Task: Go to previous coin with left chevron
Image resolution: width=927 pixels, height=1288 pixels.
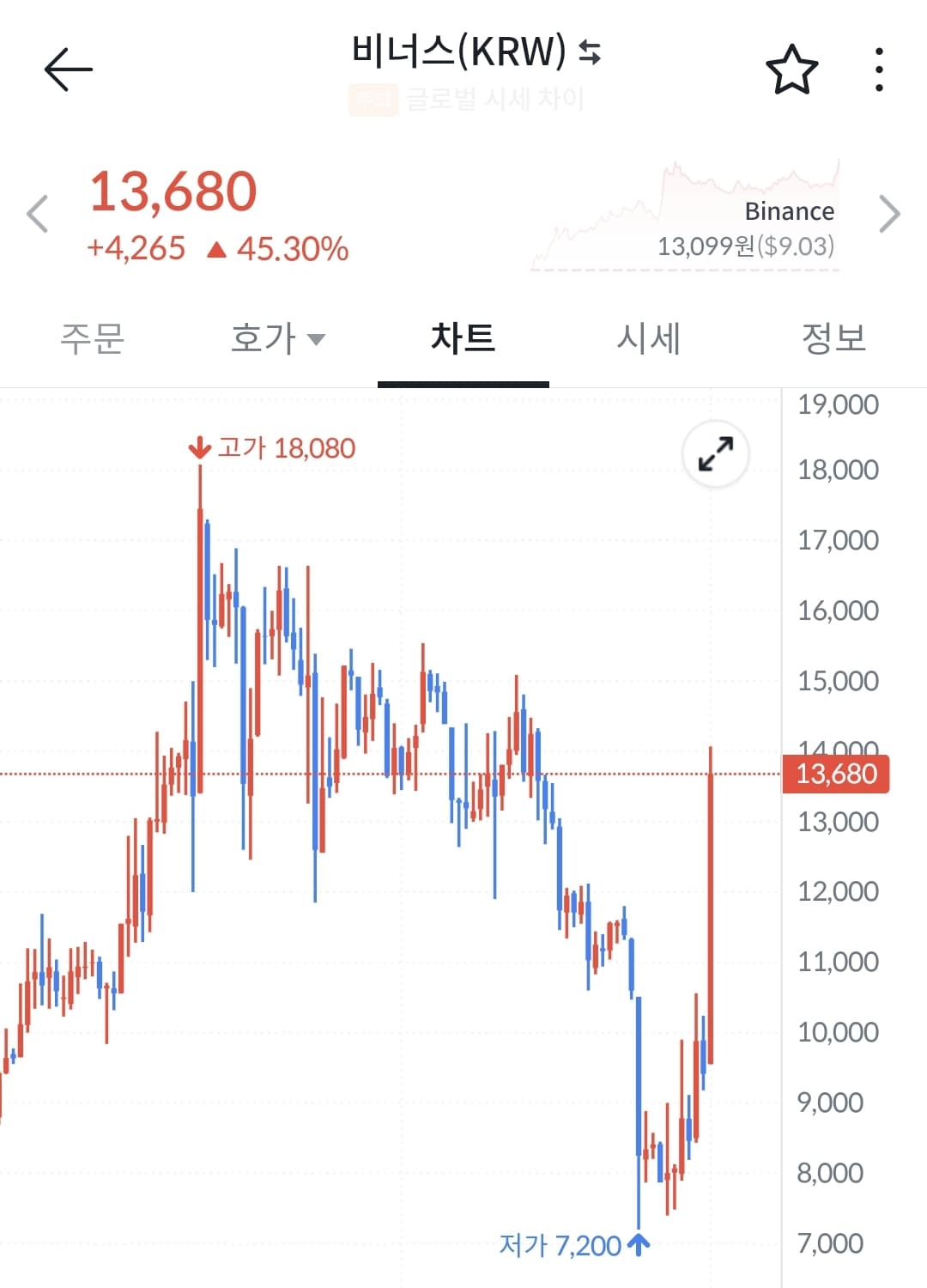Action: tap(38, 215)
